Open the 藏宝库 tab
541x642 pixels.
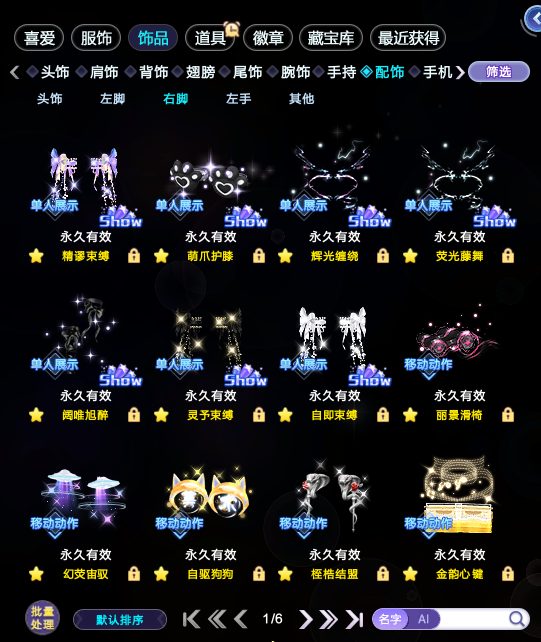point(331,38)
